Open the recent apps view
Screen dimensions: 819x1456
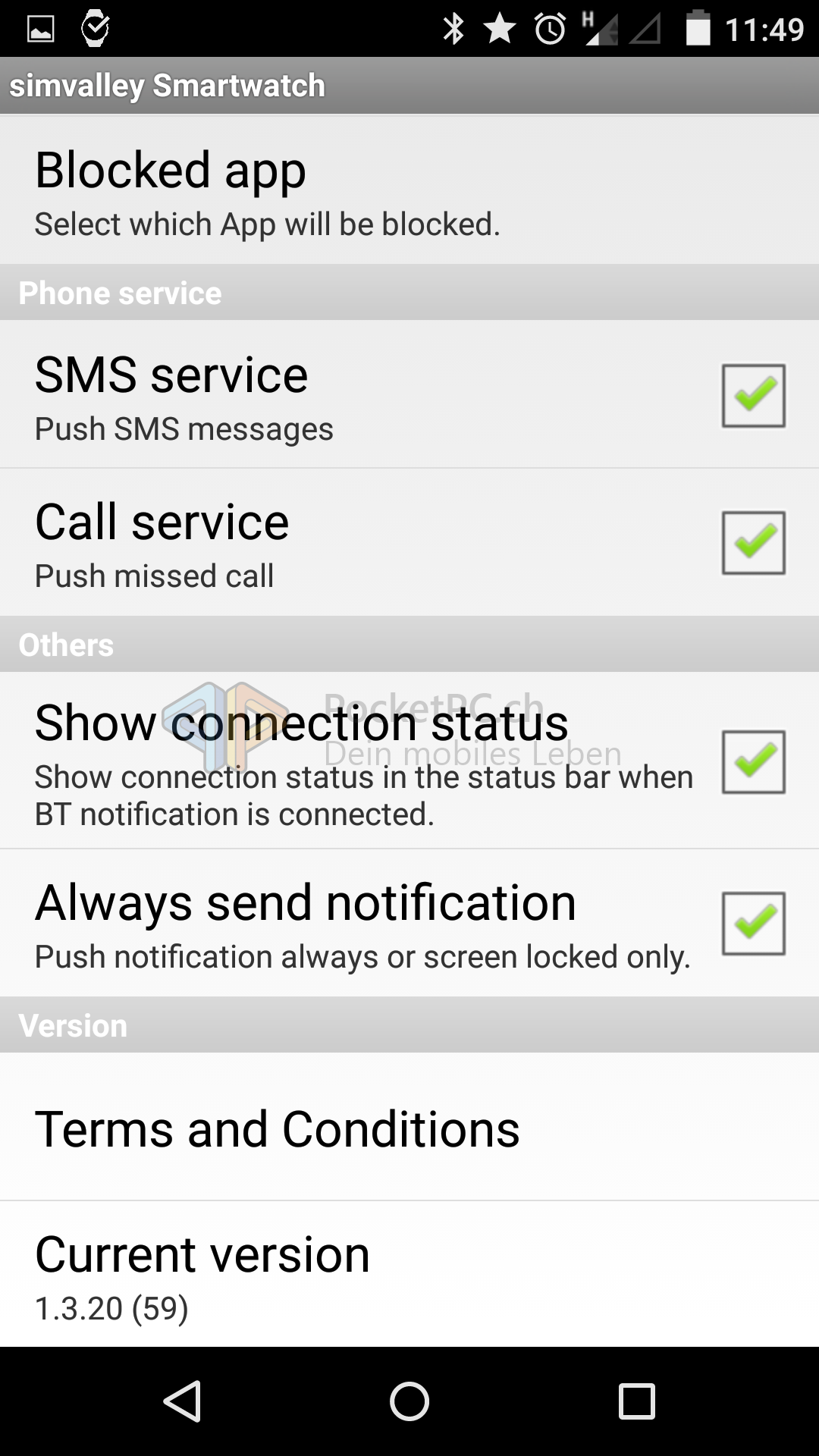tap(637, 1401)
